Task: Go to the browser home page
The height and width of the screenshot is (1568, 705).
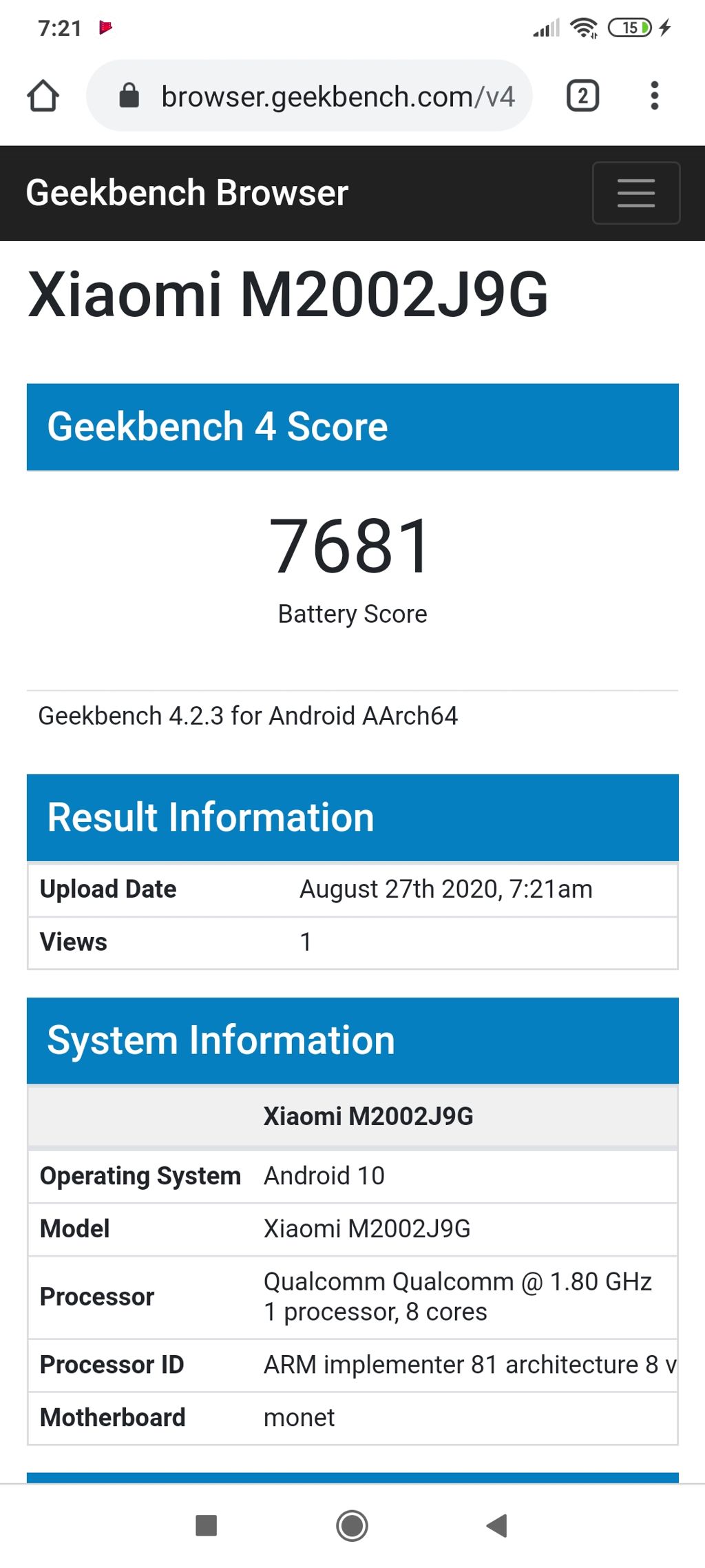Action: tap(43, 96)
